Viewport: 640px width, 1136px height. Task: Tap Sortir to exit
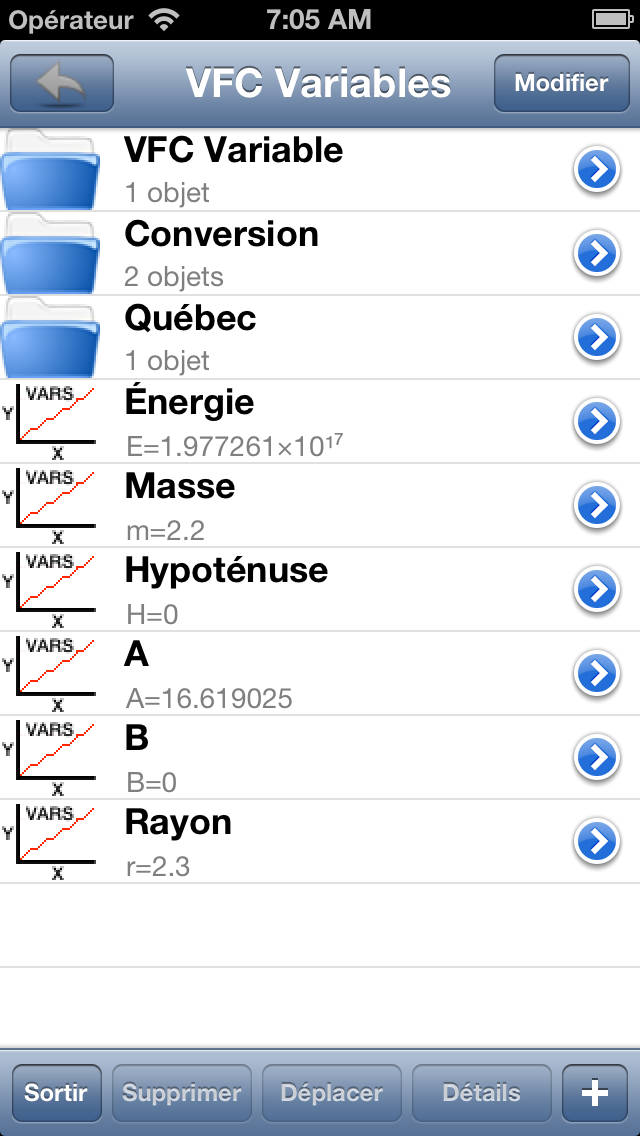coord(56,1093)
